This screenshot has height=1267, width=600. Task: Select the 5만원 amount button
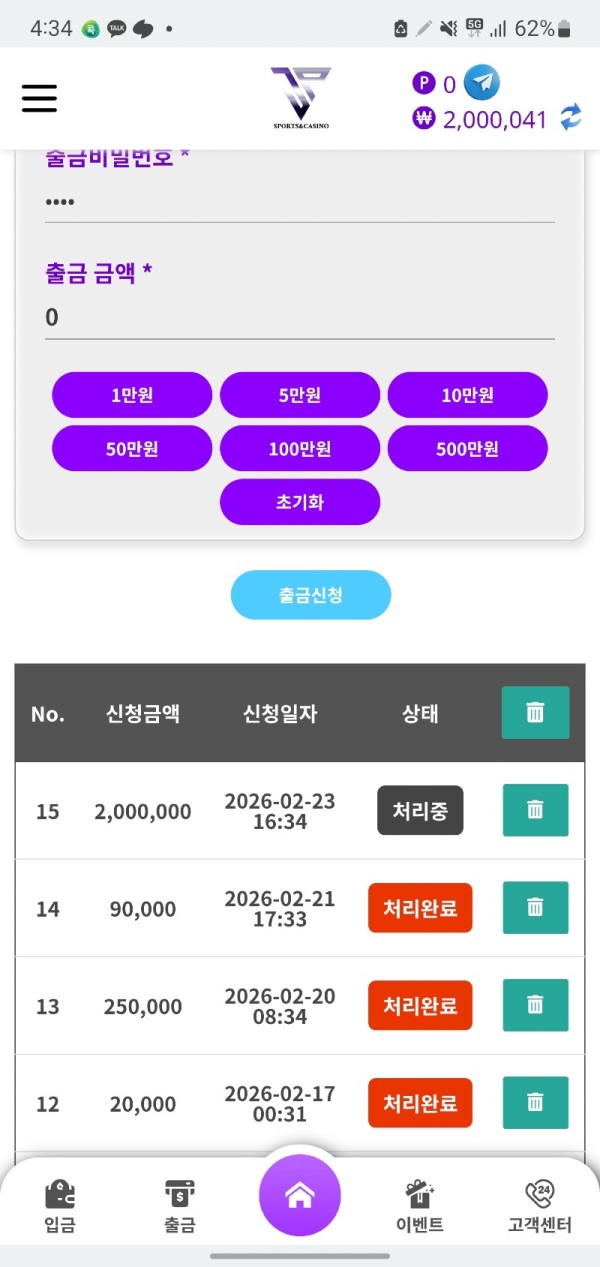(300, 395)
